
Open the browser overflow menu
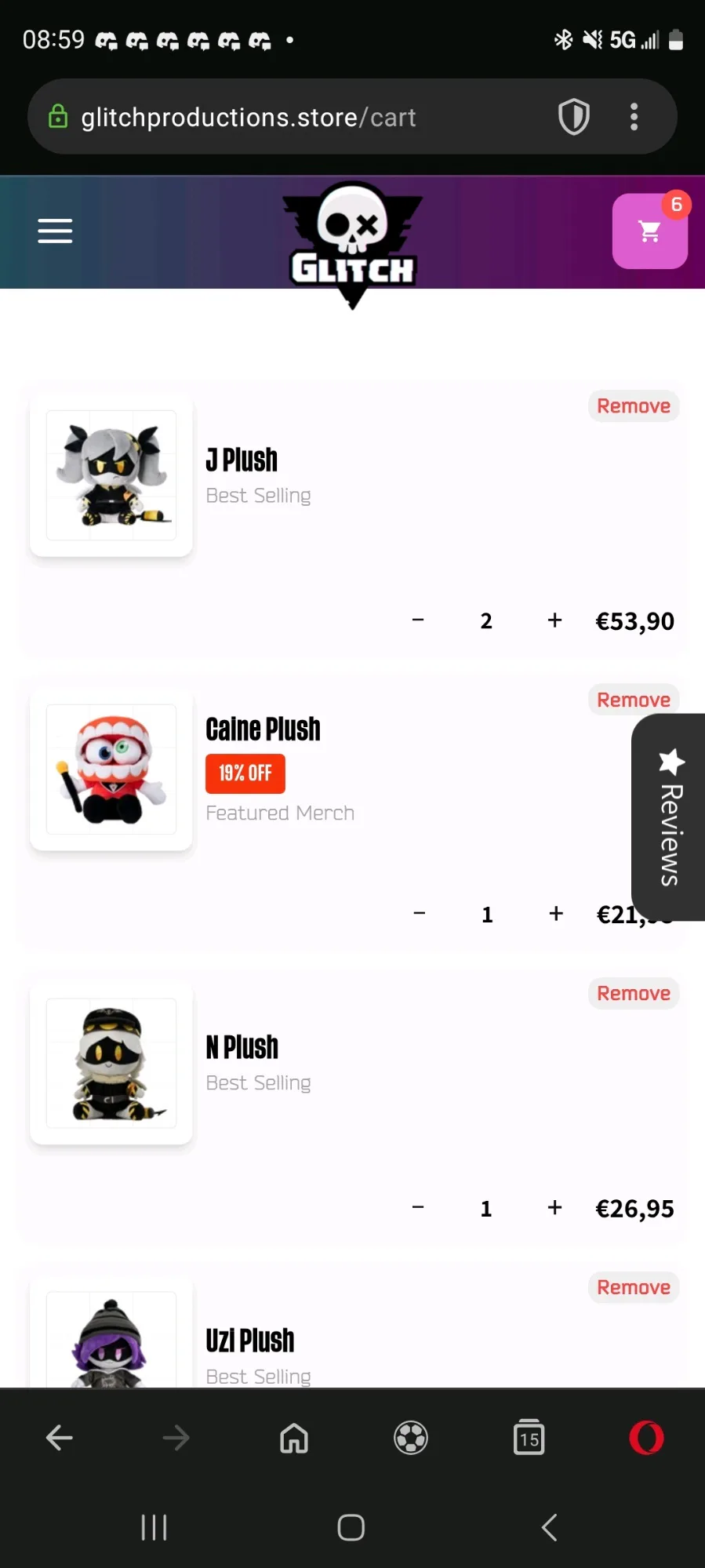pyautogui.click(x=634, y=117)
